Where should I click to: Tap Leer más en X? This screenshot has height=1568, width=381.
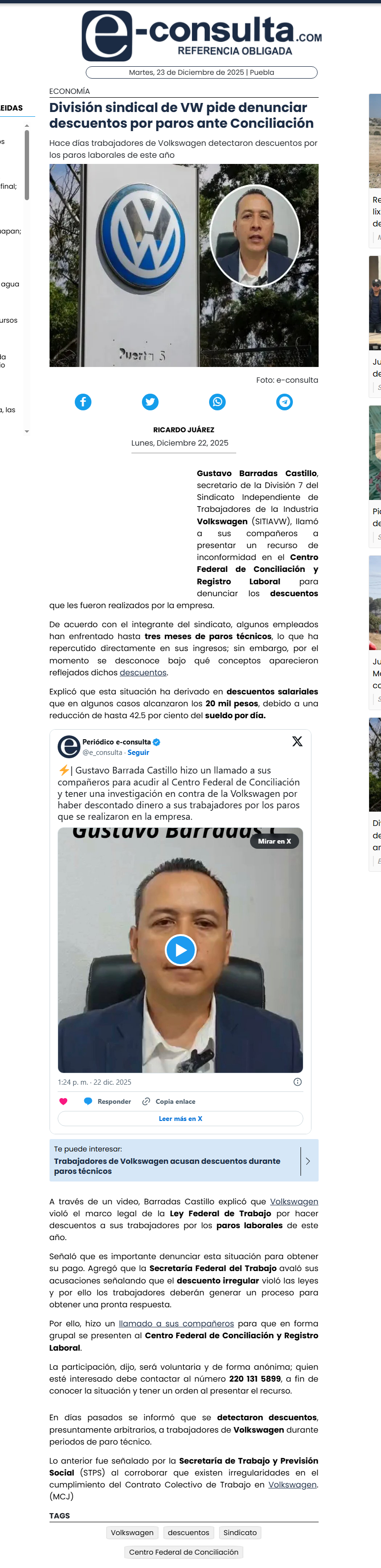(x=180, y=1118)
